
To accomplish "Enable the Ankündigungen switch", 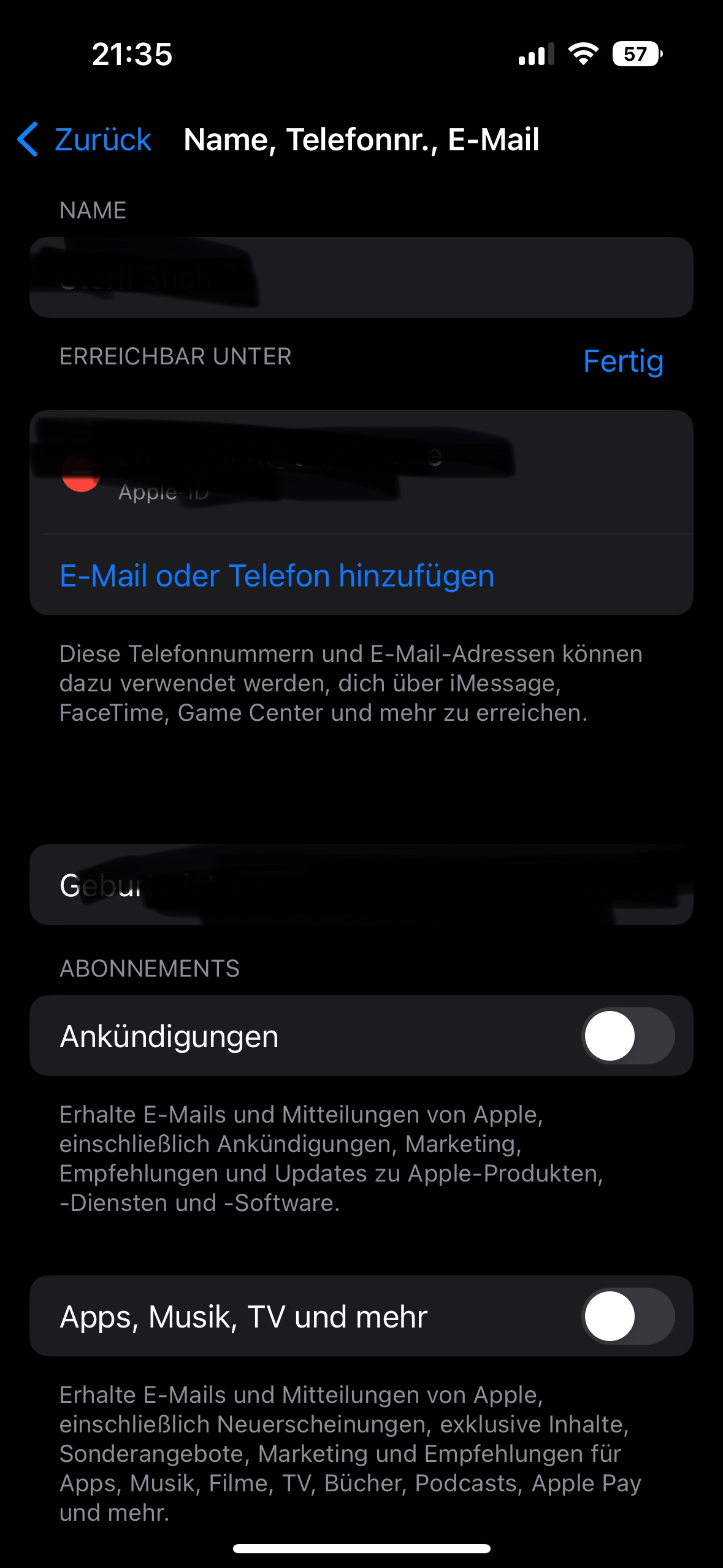I will point(627,1036).
